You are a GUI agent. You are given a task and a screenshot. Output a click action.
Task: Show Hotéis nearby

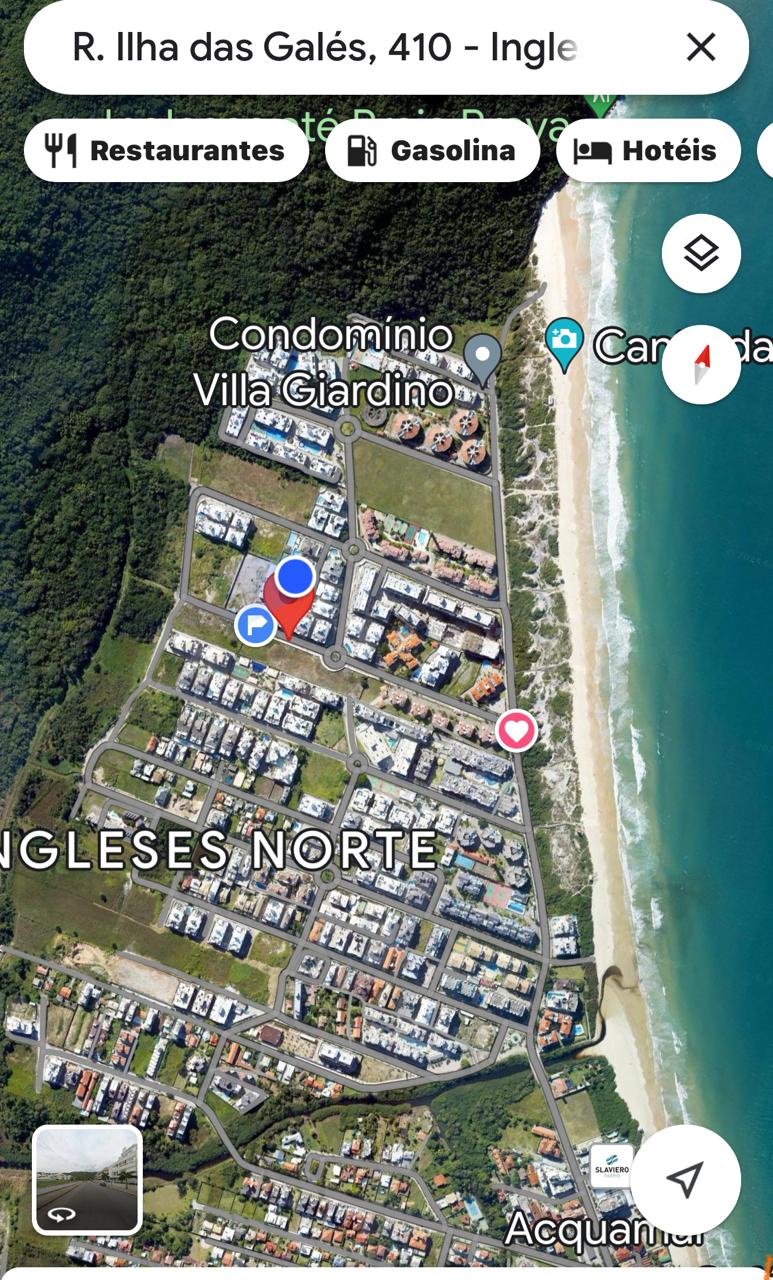648,151
